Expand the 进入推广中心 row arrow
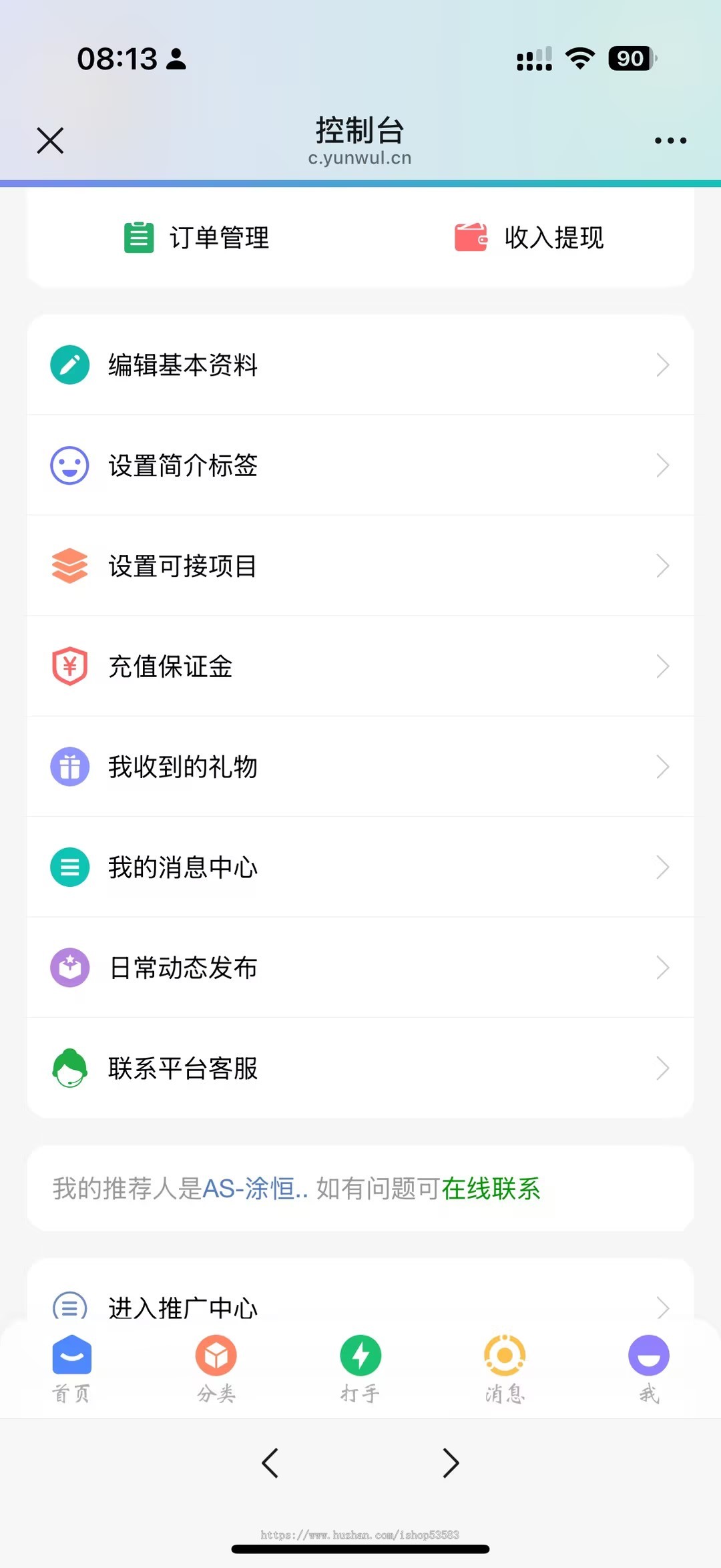The image size is (721, 1568). tap(662, 1306)
